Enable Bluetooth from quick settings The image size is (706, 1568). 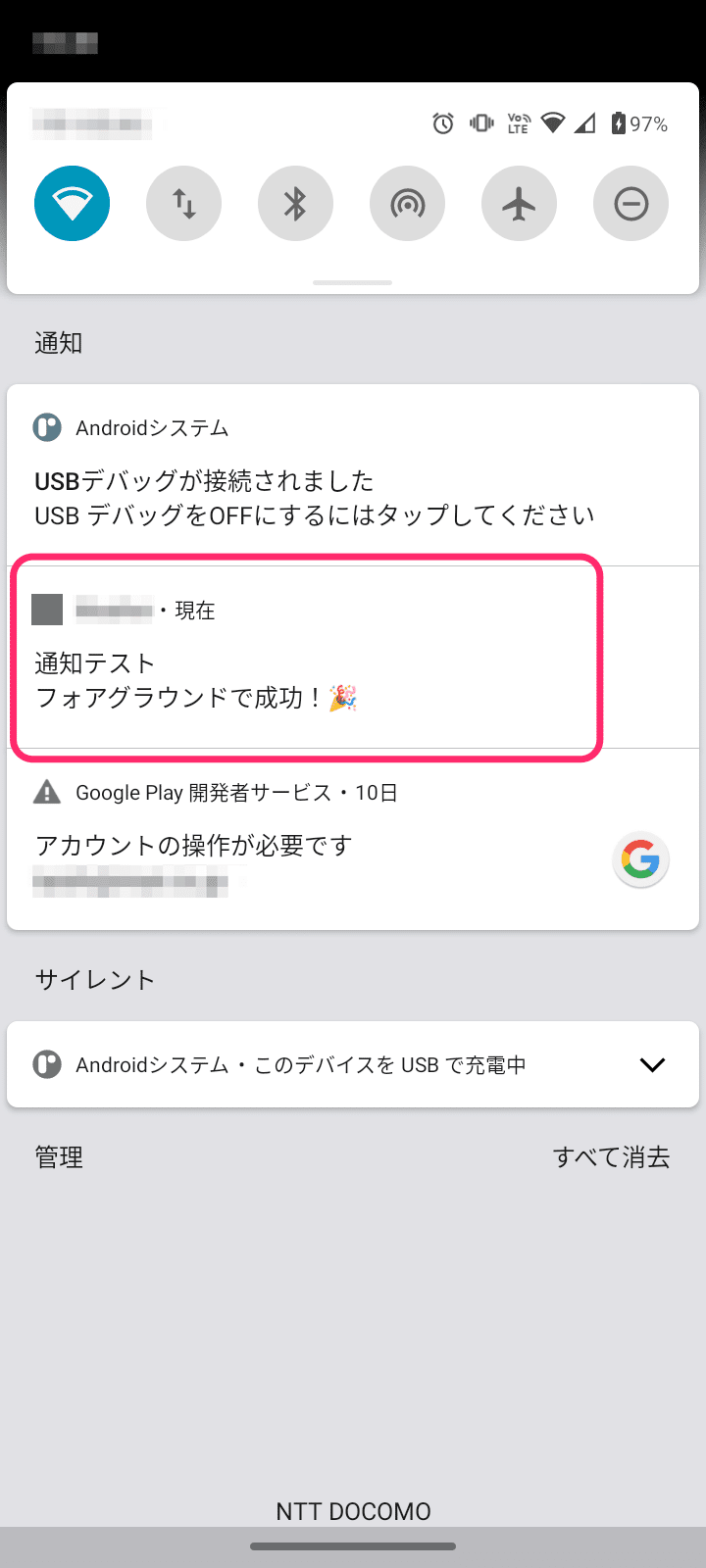[295, 204]
